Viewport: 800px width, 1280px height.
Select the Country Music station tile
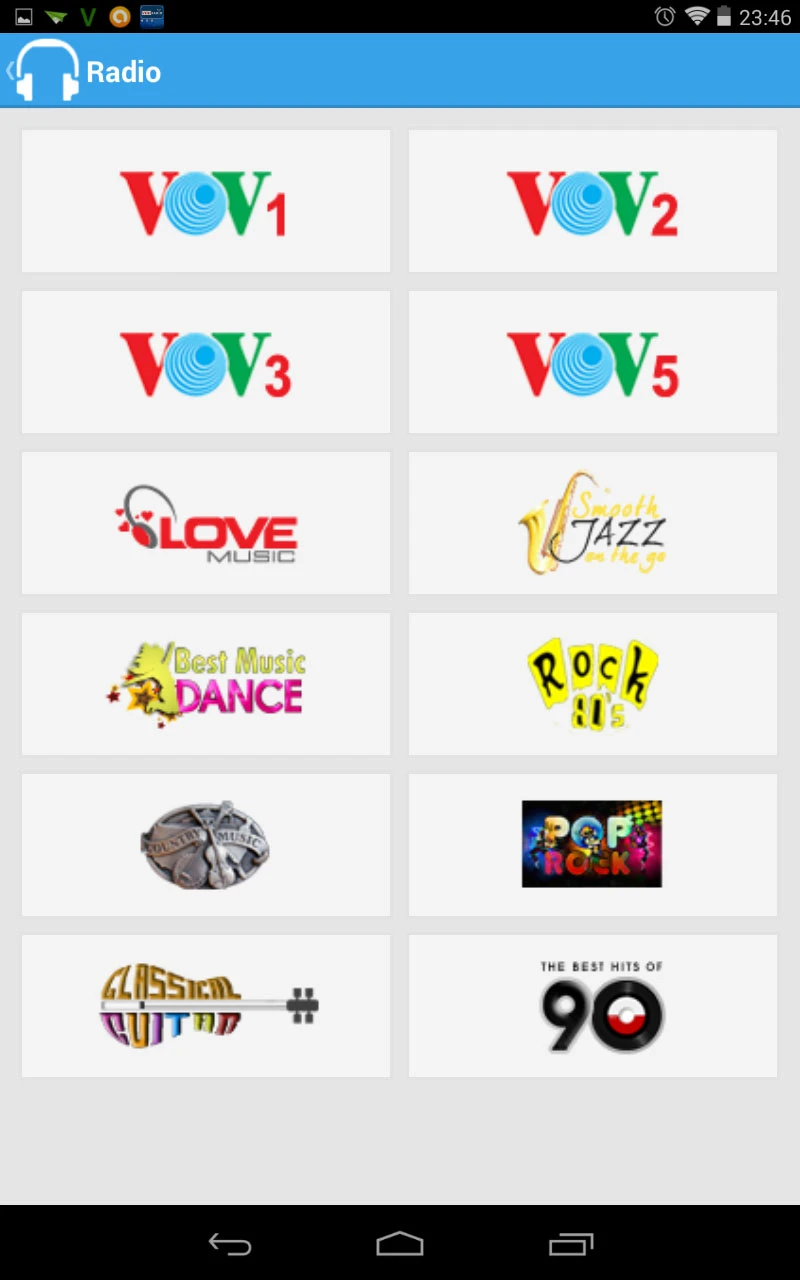206,845
